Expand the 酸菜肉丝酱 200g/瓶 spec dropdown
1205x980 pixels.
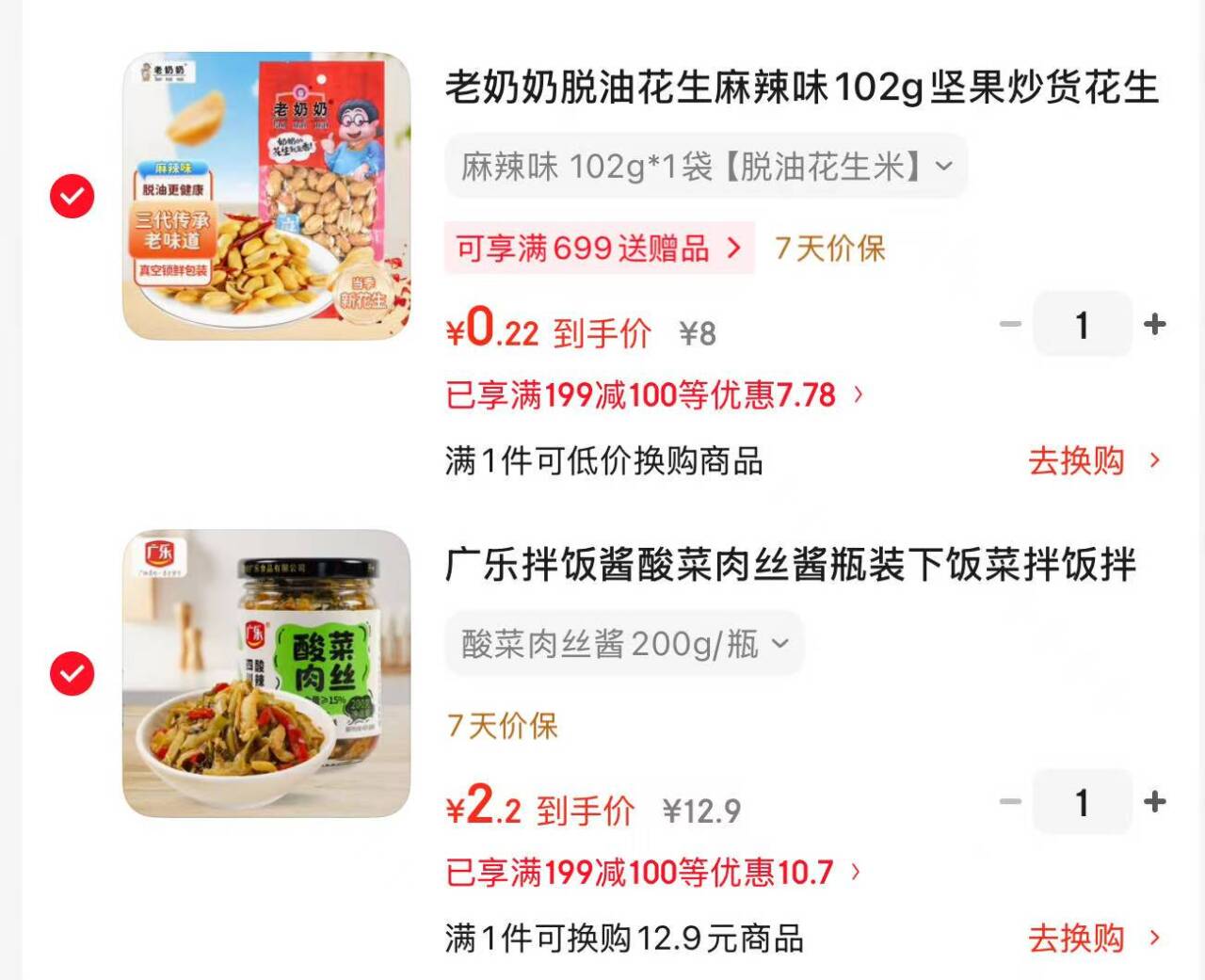(624, 644)
